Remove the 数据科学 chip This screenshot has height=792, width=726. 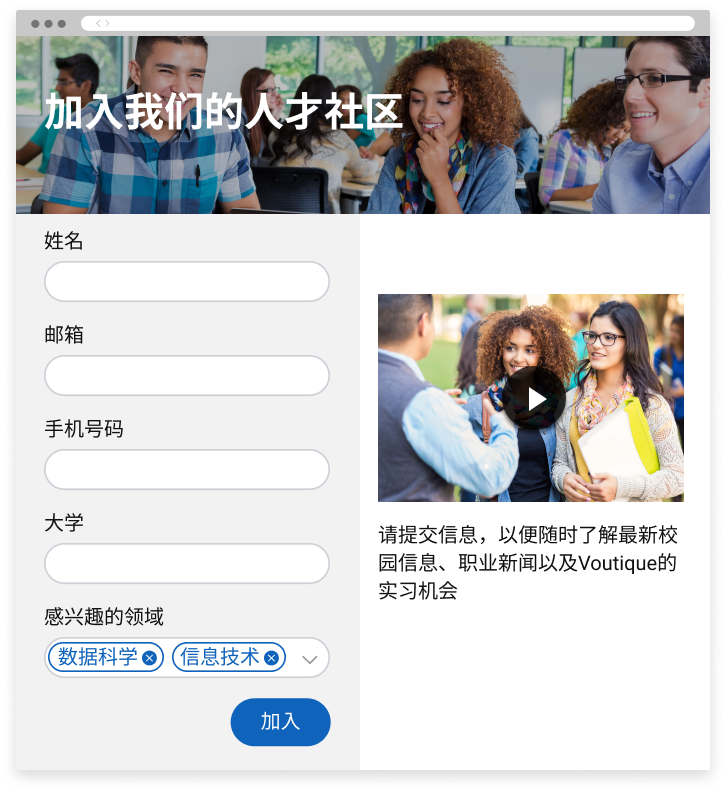coord(149,658)
